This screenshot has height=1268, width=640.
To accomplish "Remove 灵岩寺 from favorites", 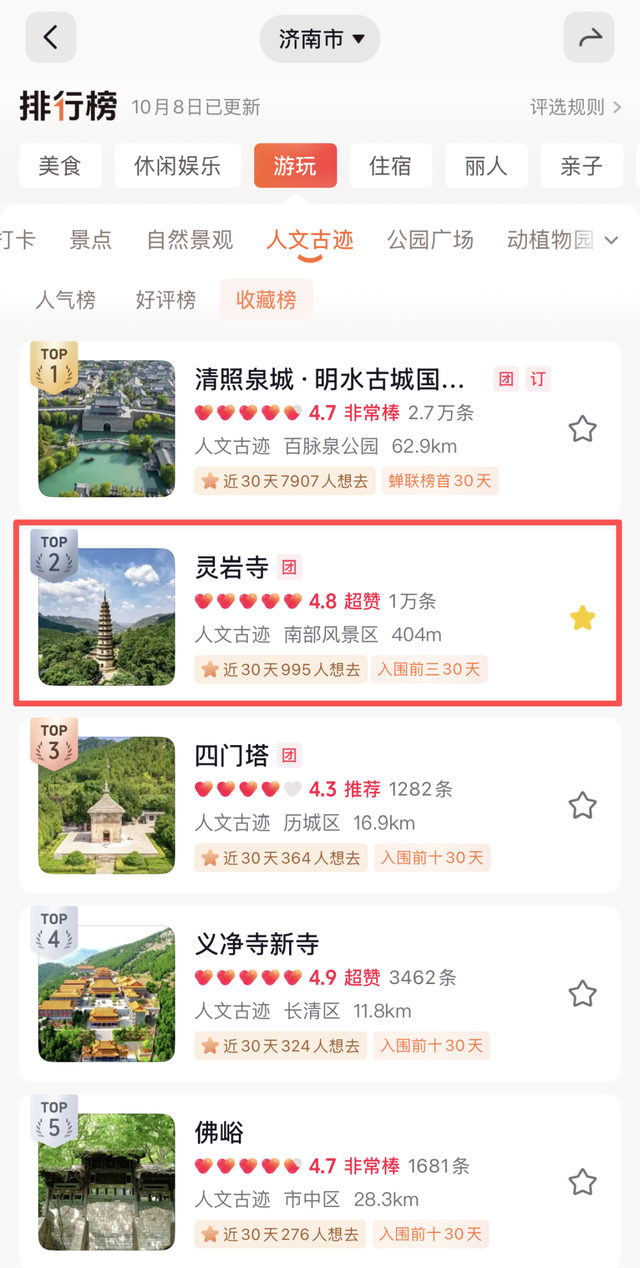I will click(x=582, y=619).
